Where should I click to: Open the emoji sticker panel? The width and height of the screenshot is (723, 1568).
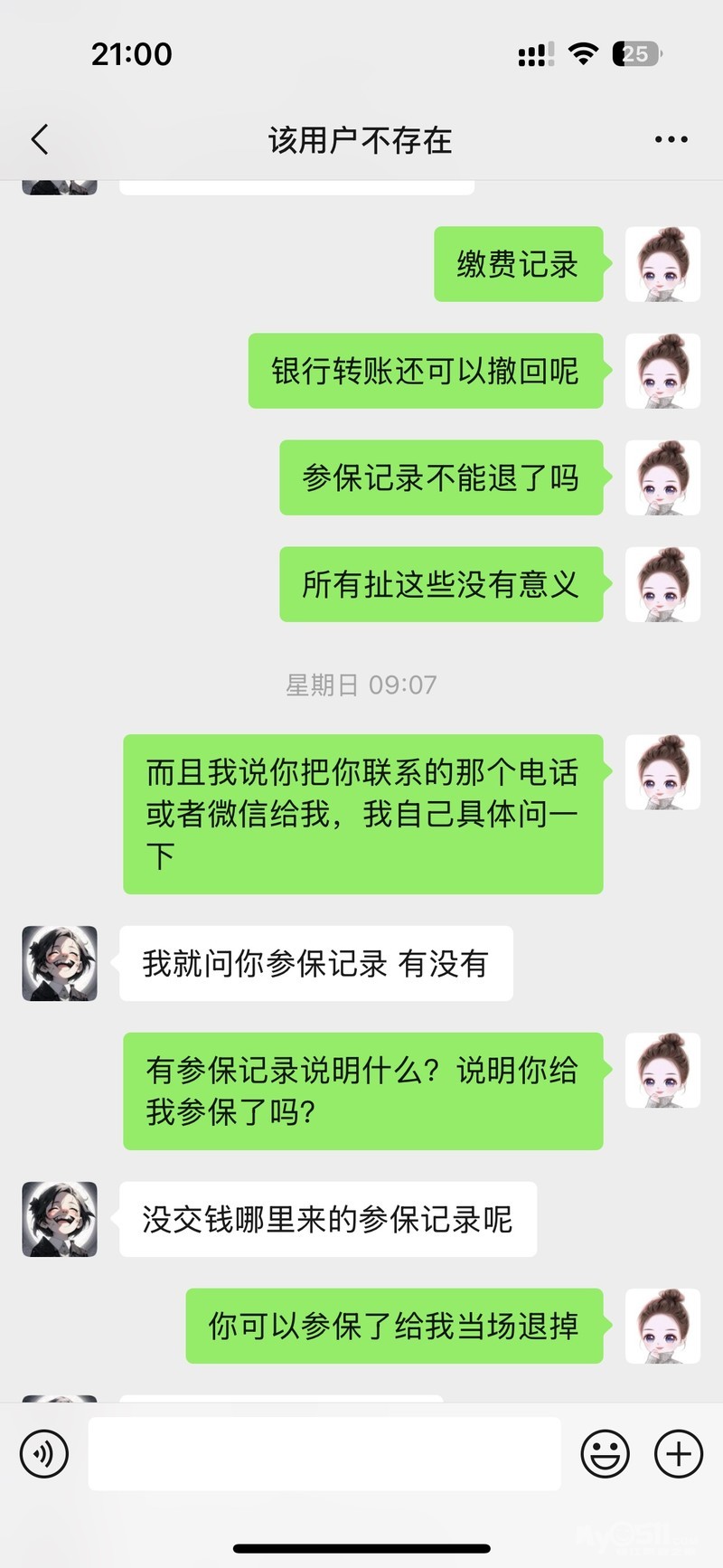tap(605, 1454)
